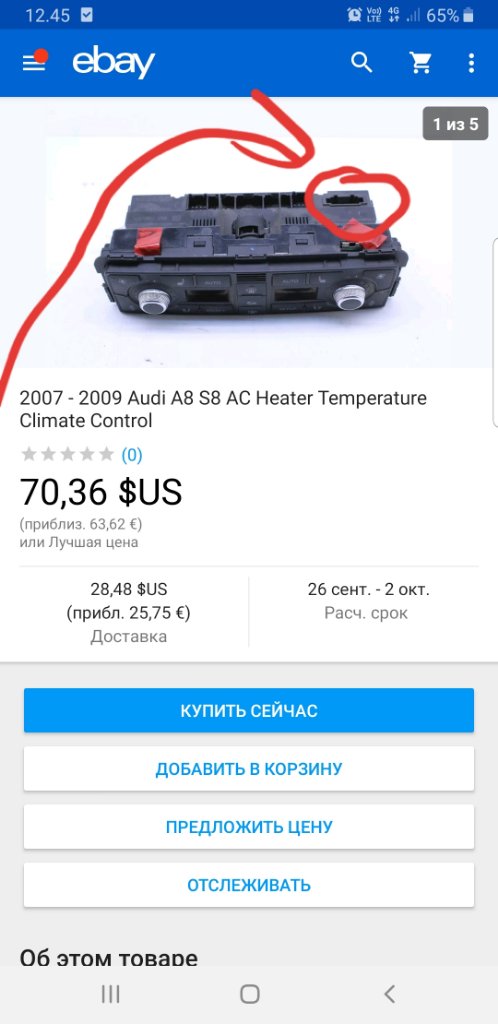Open system recent apps
The image size is (498, 1024).
(x=110, y=994)
